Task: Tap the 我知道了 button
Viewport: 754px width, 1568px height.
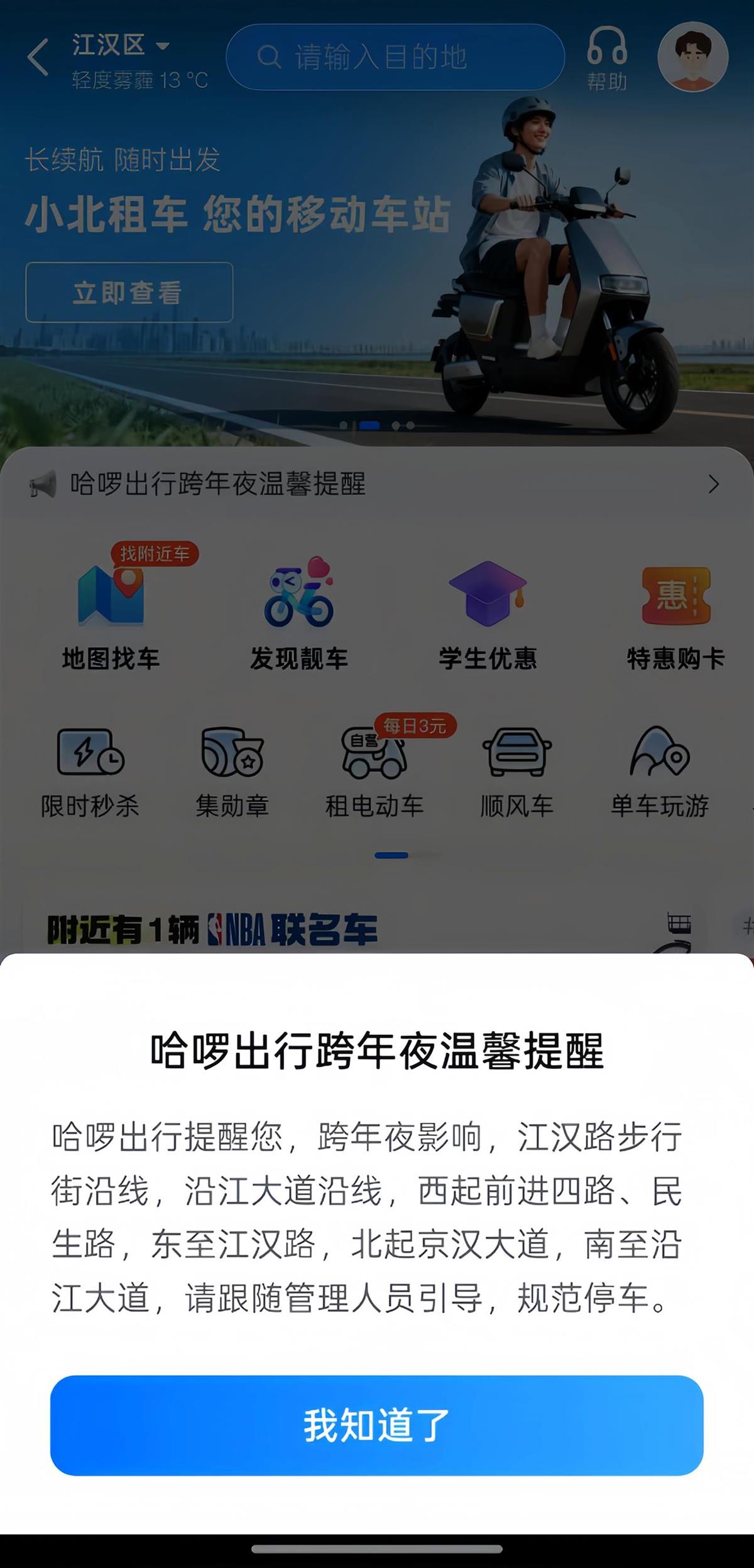Action: pos(377,1425)
